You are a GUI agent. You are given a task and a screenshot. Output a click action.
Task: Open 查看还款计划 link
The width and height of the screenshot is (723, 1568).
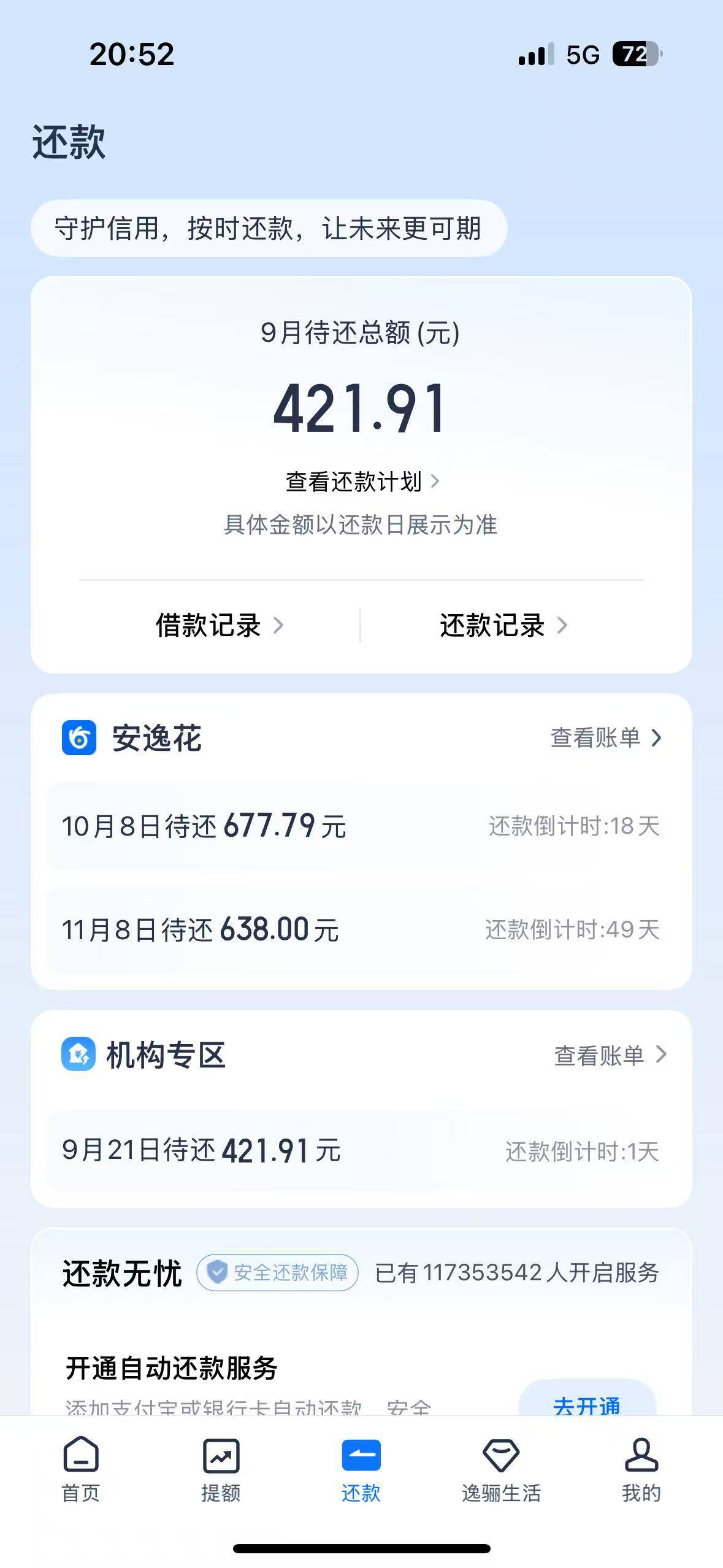tap(362, 482)
